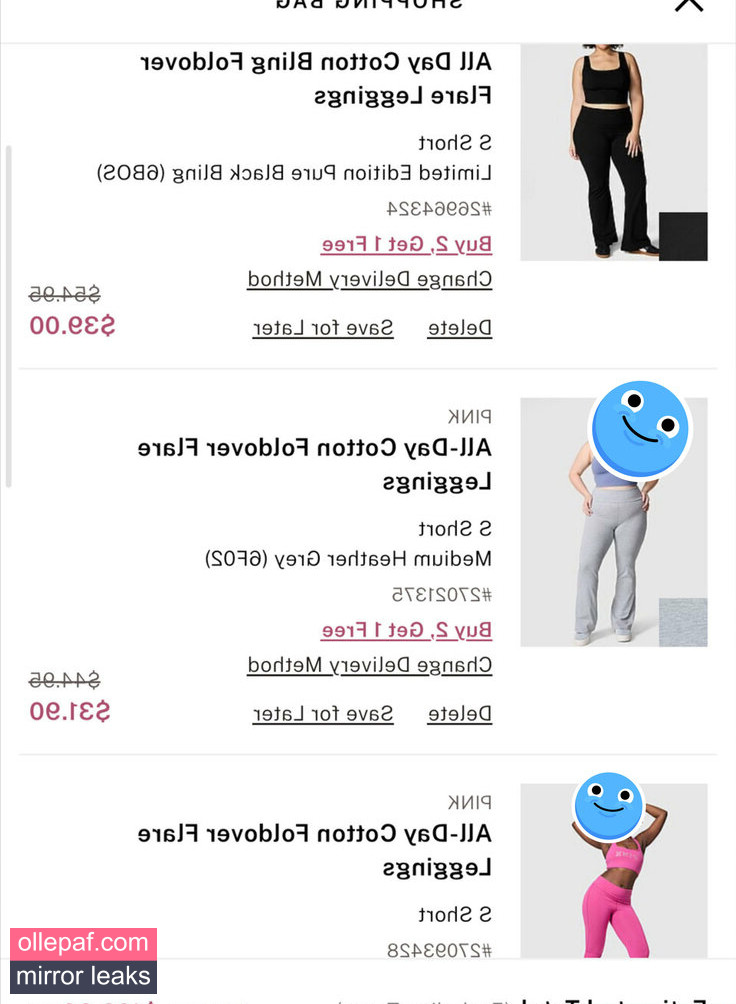The image size is (736, 1004).
Task: Open the pink leggings product image
Action: (612, 880)
